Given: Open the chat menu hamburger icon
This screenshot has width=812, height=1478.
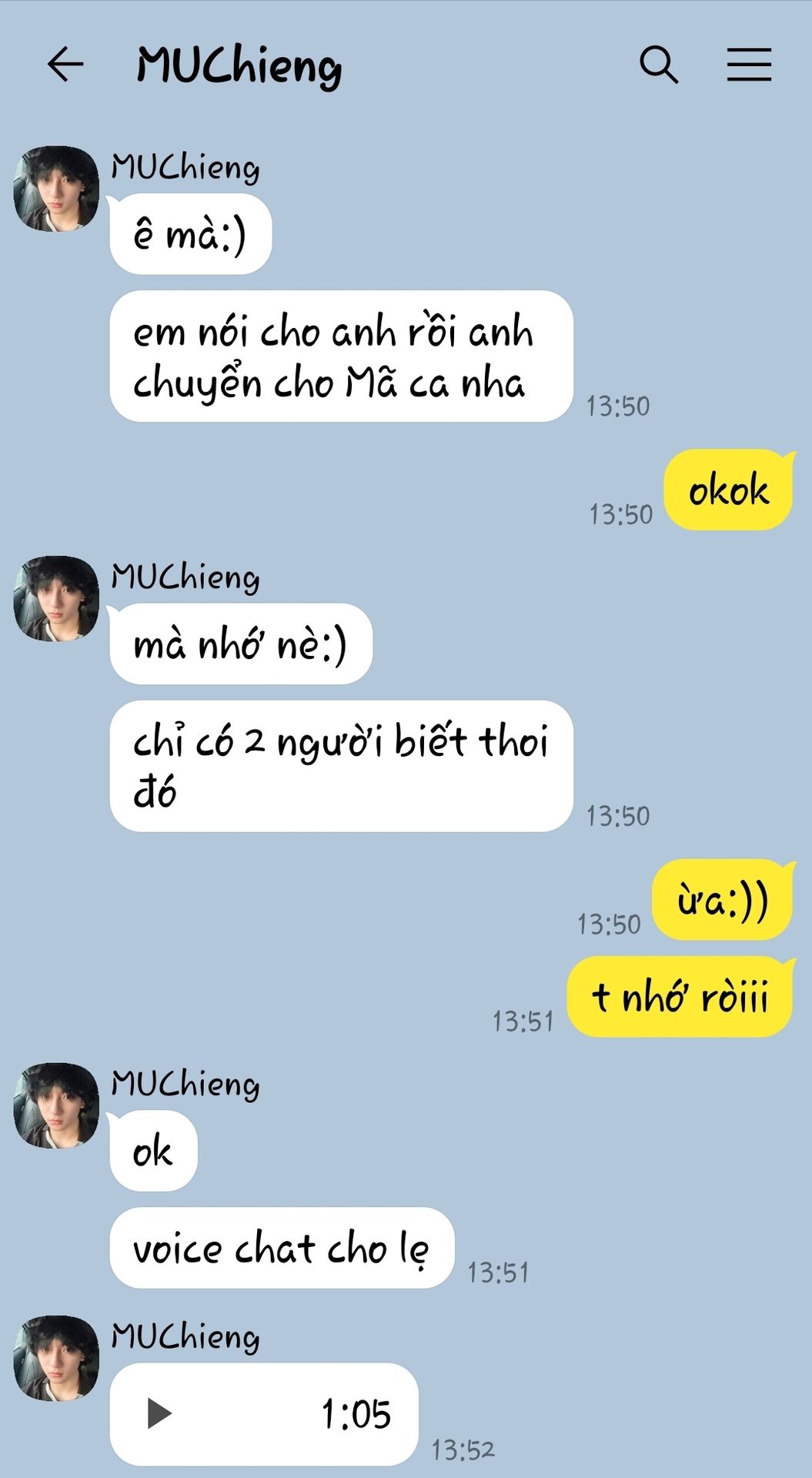Looking at the screenshot, I should click(x=749, y=64).
